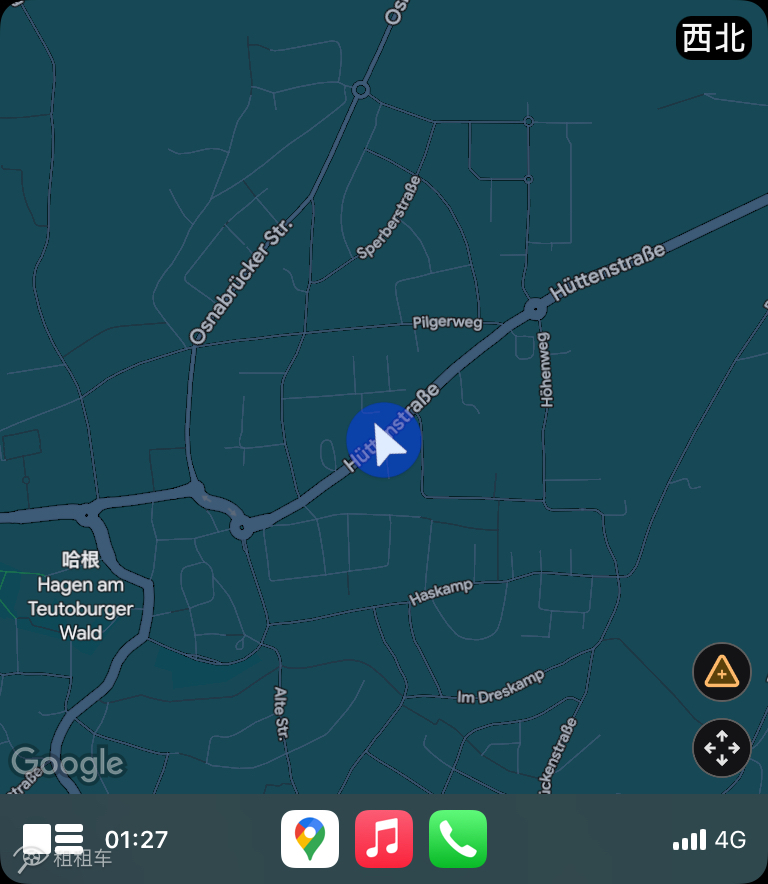Switch to the CarPlay dashboard view
Image resolution: width=768 pixels, height=884 pixels.
(x=53, y=838)
